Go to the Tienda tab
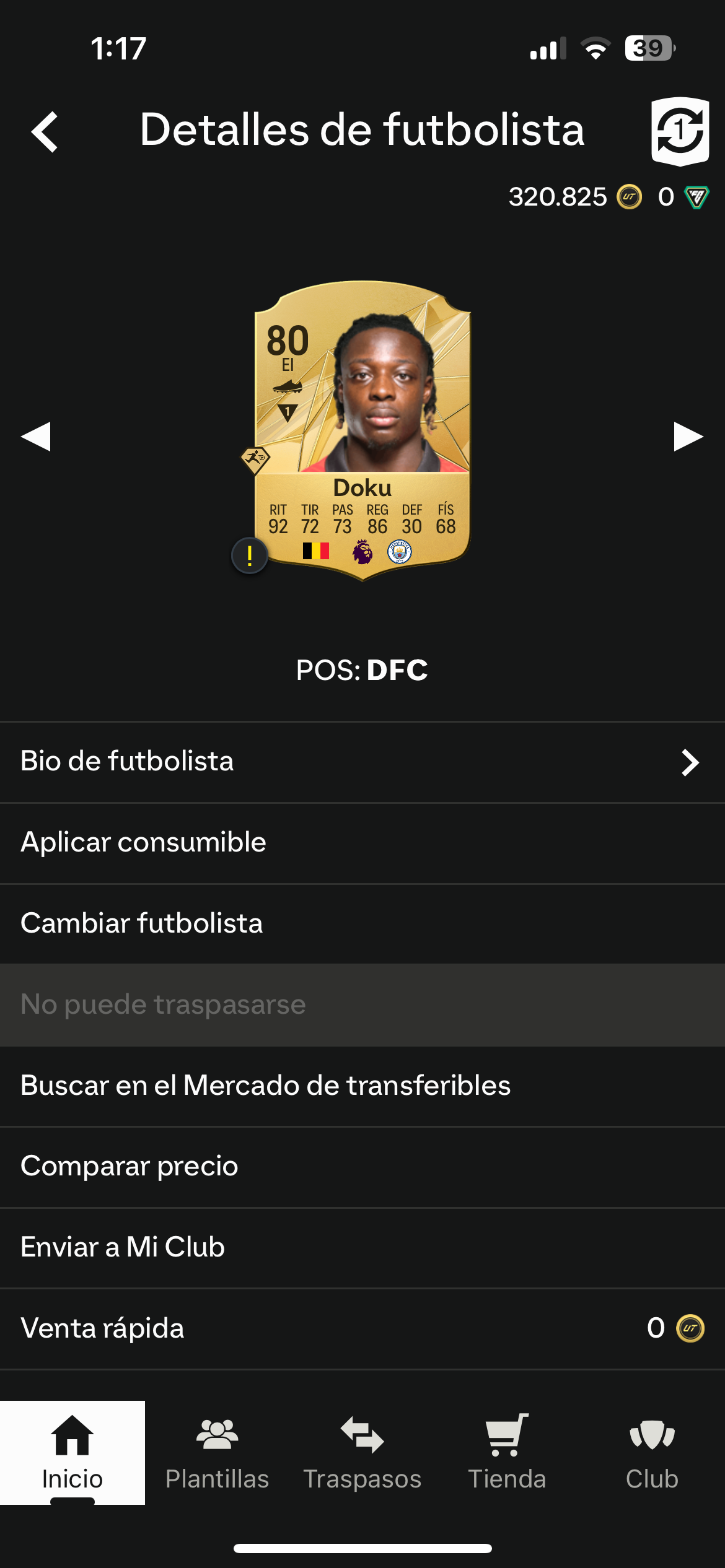The height and width of the screenshot is (1568, 725). [507, 1452]
